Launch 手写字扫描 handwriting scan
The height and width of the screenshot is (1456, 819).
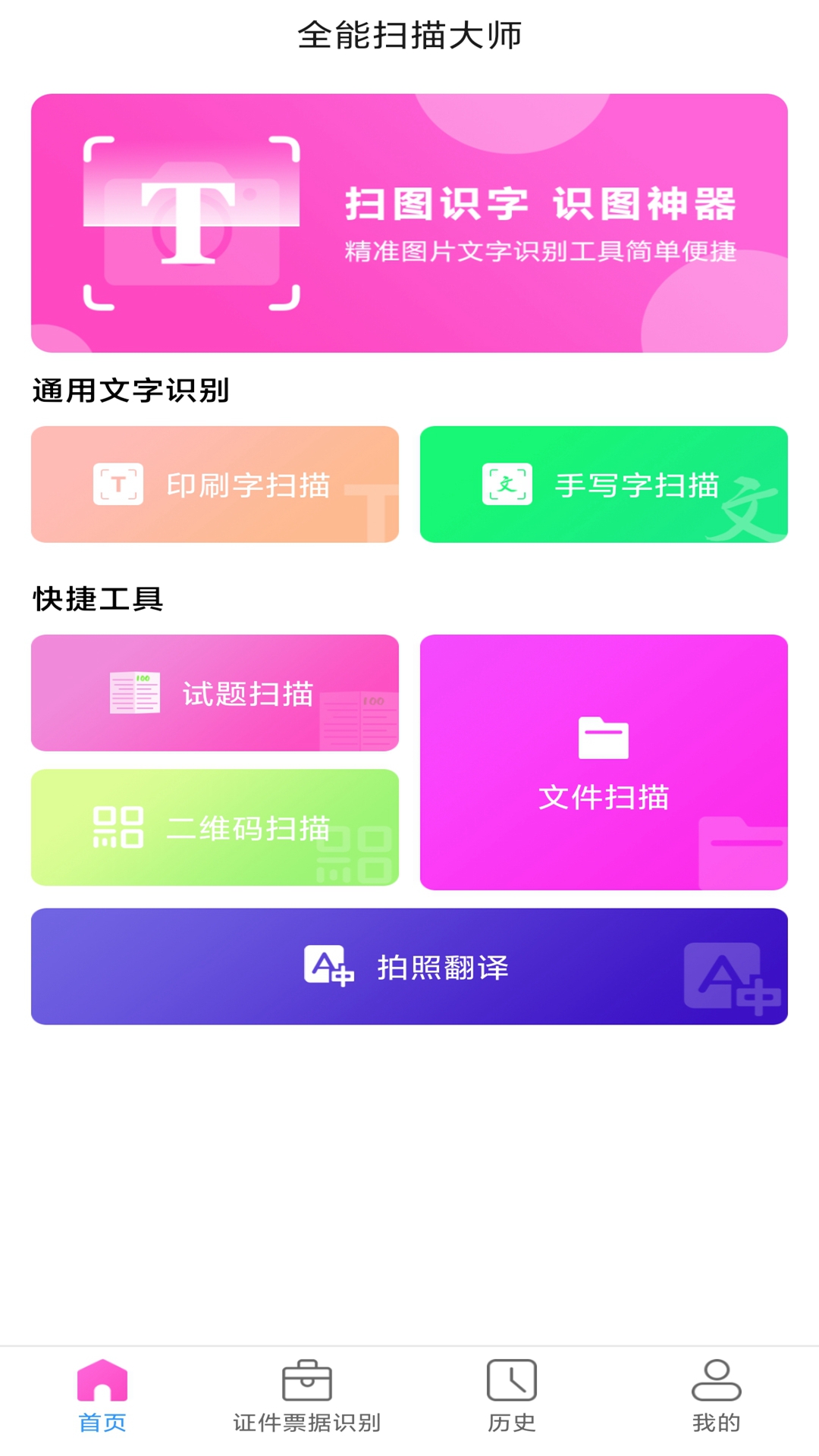pyautogui.click(x=604, y=485)
